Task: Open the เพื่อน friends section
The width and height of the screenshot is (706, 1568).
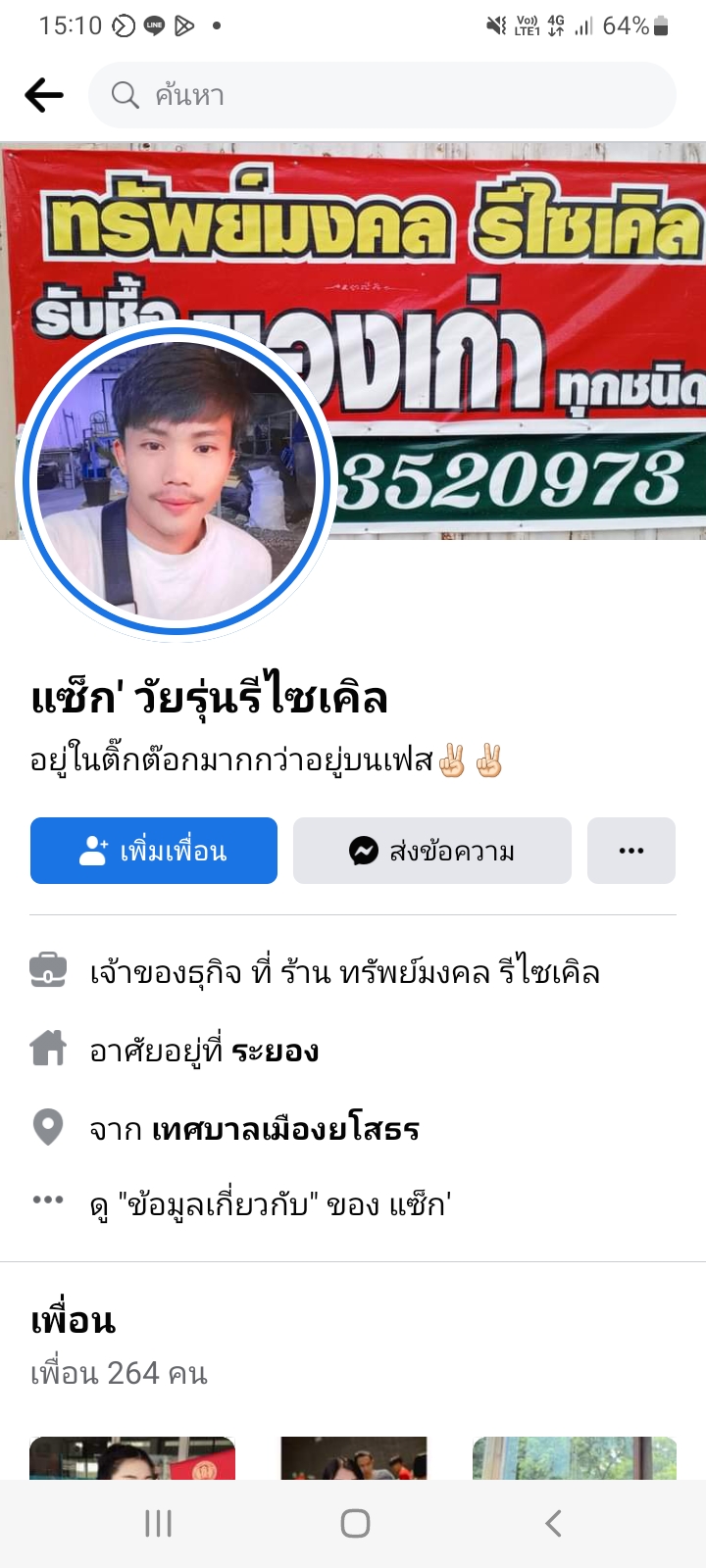Action: click(74, 1321)
